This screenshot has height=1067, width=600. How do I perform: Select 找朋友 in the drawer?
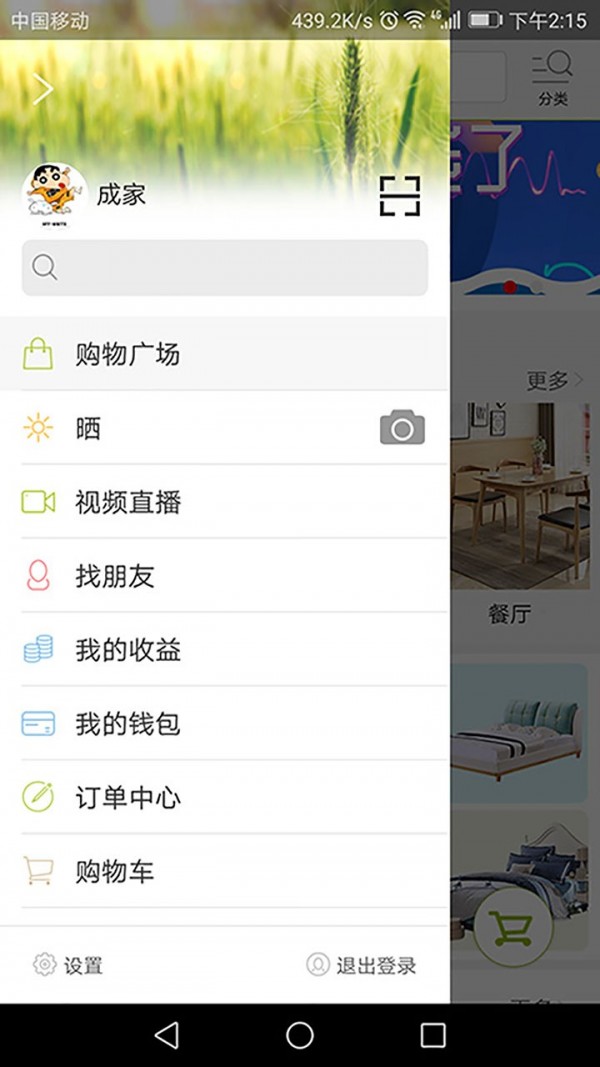coord(114,576)
